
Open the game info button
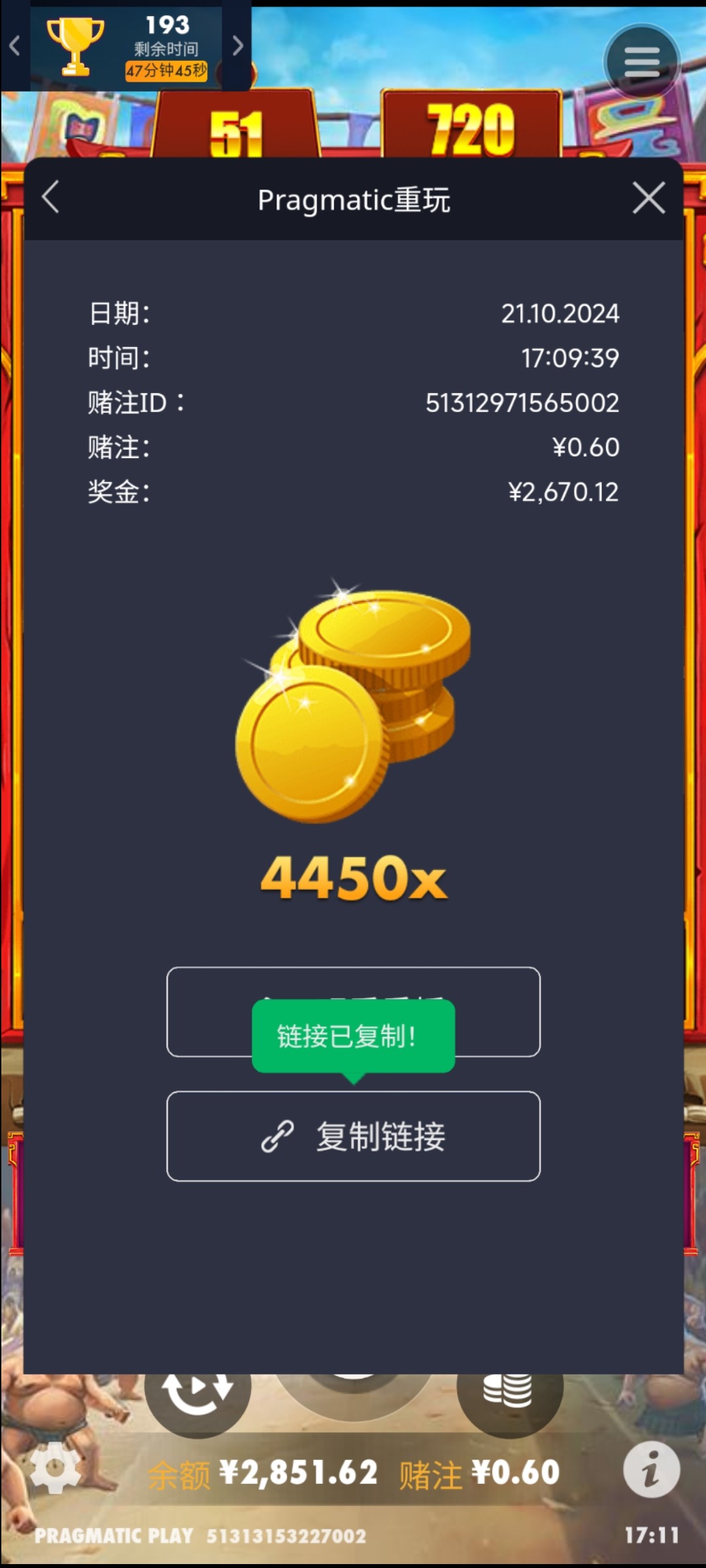pos(651,1471)
